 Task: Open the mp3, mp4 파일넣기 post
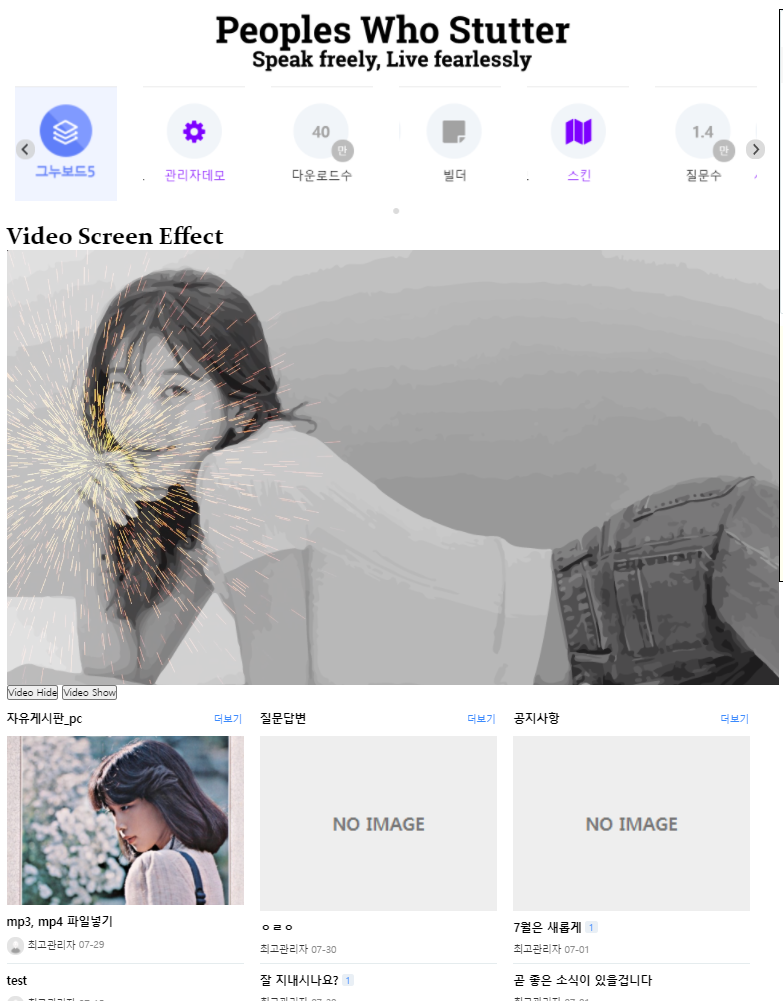[60, 922]
